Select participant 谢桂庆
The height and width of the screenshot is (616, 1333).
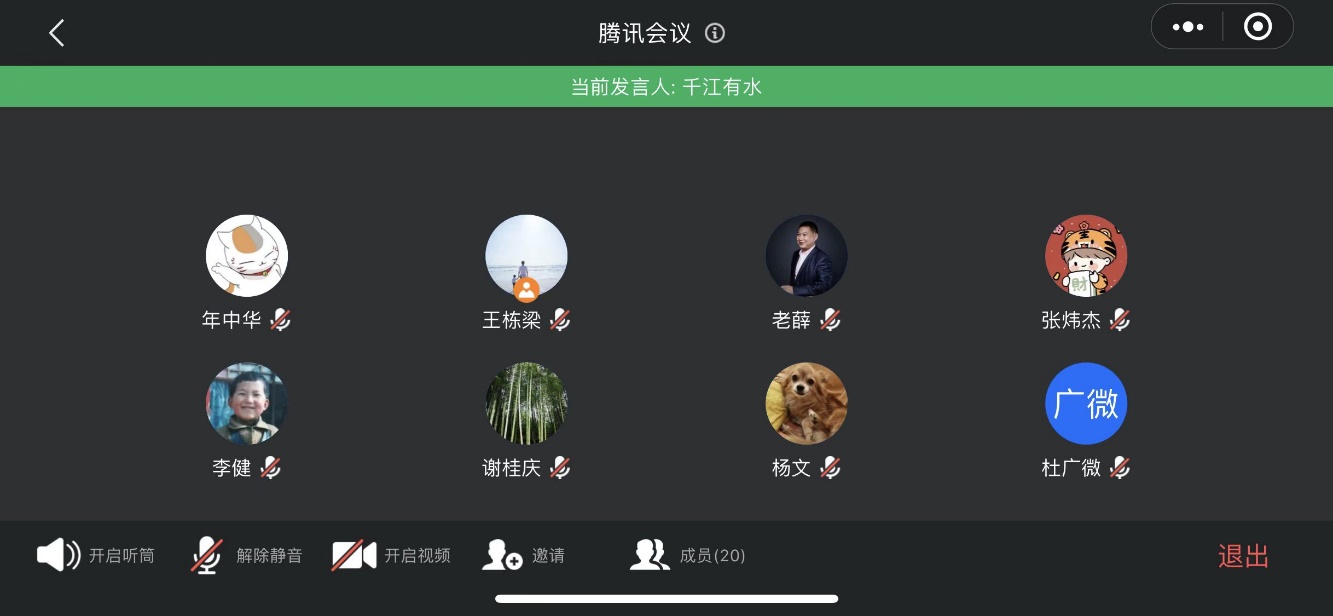526,404
